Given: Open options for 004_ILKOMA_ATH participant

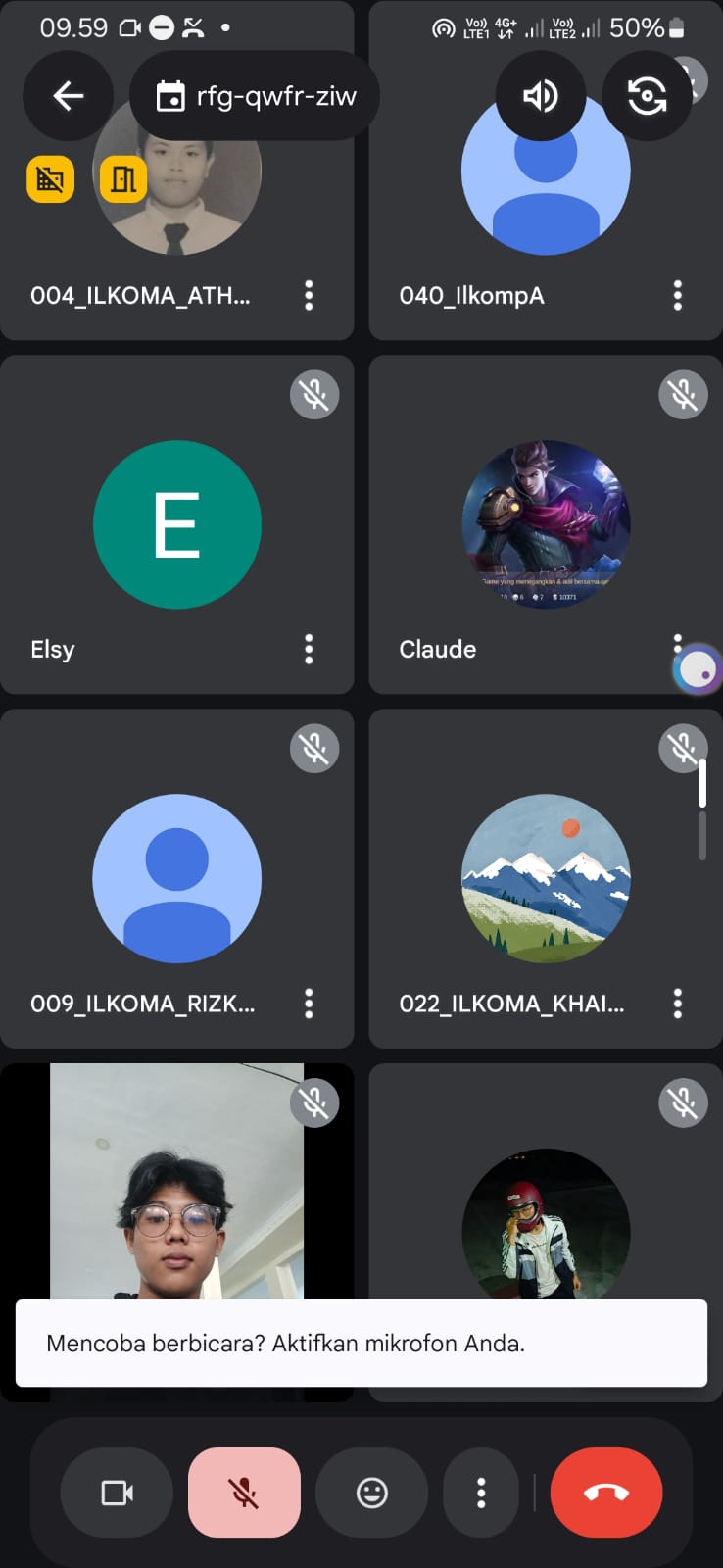Looking at the screenshot, I should (x=309, y=295).
